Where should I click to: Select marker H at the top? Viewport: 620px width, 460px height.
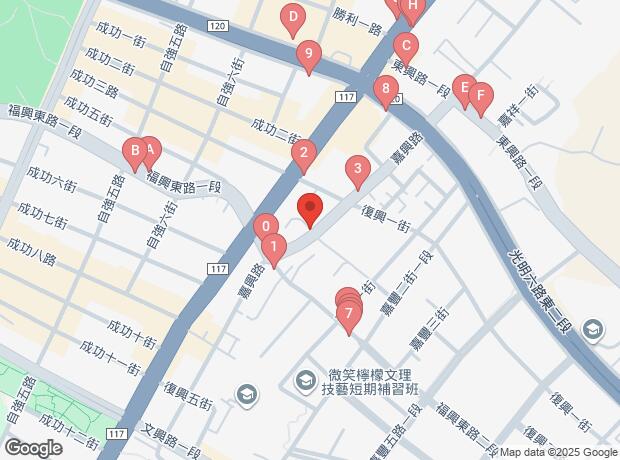[x=412, y=8]
